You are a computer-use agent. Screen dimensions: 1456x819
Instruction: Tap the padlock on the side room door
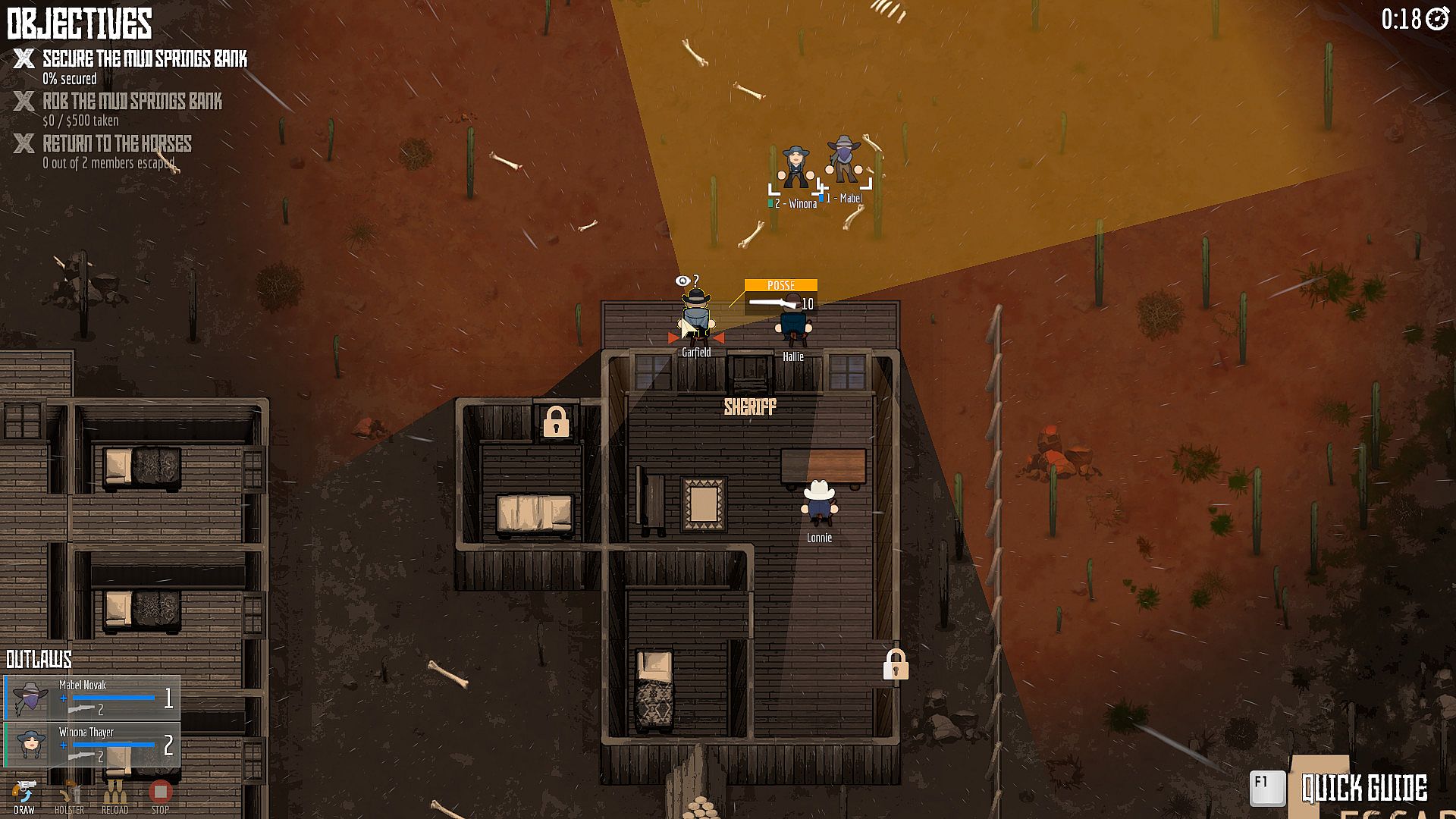[556, 422]
